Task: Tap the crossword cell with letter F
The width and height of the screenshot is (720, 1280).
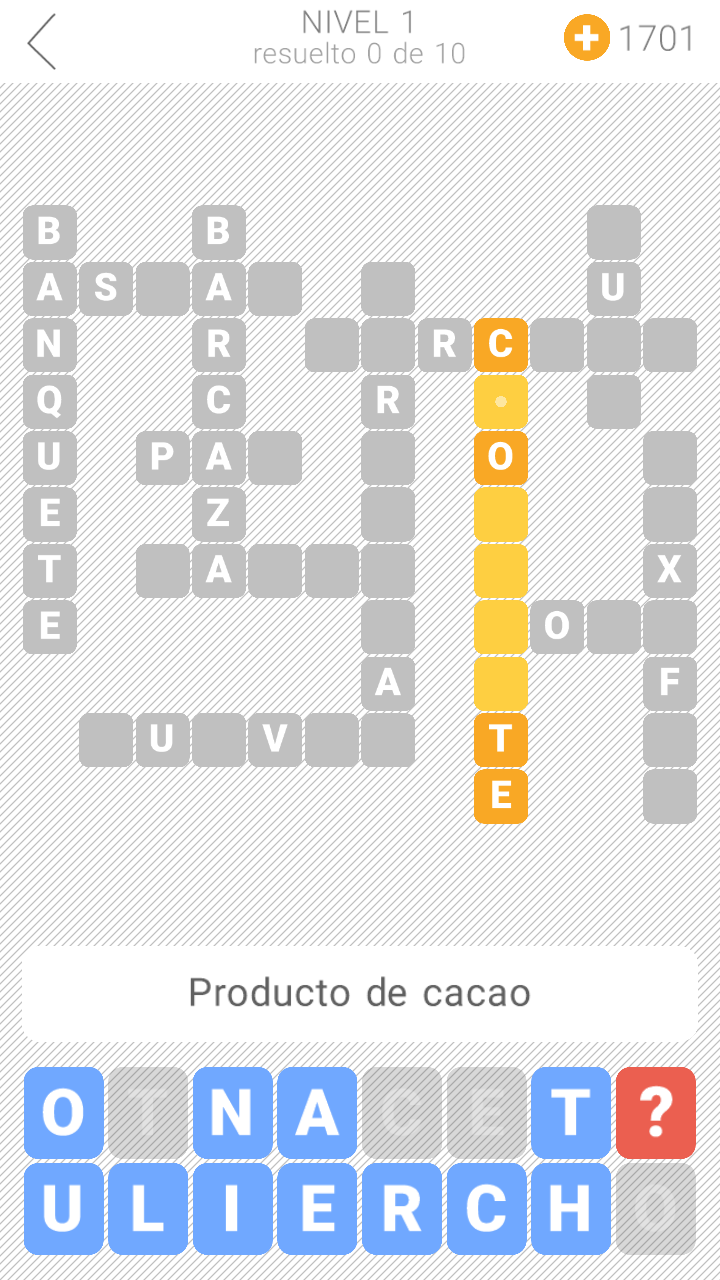Action: [x=670, y=683]
